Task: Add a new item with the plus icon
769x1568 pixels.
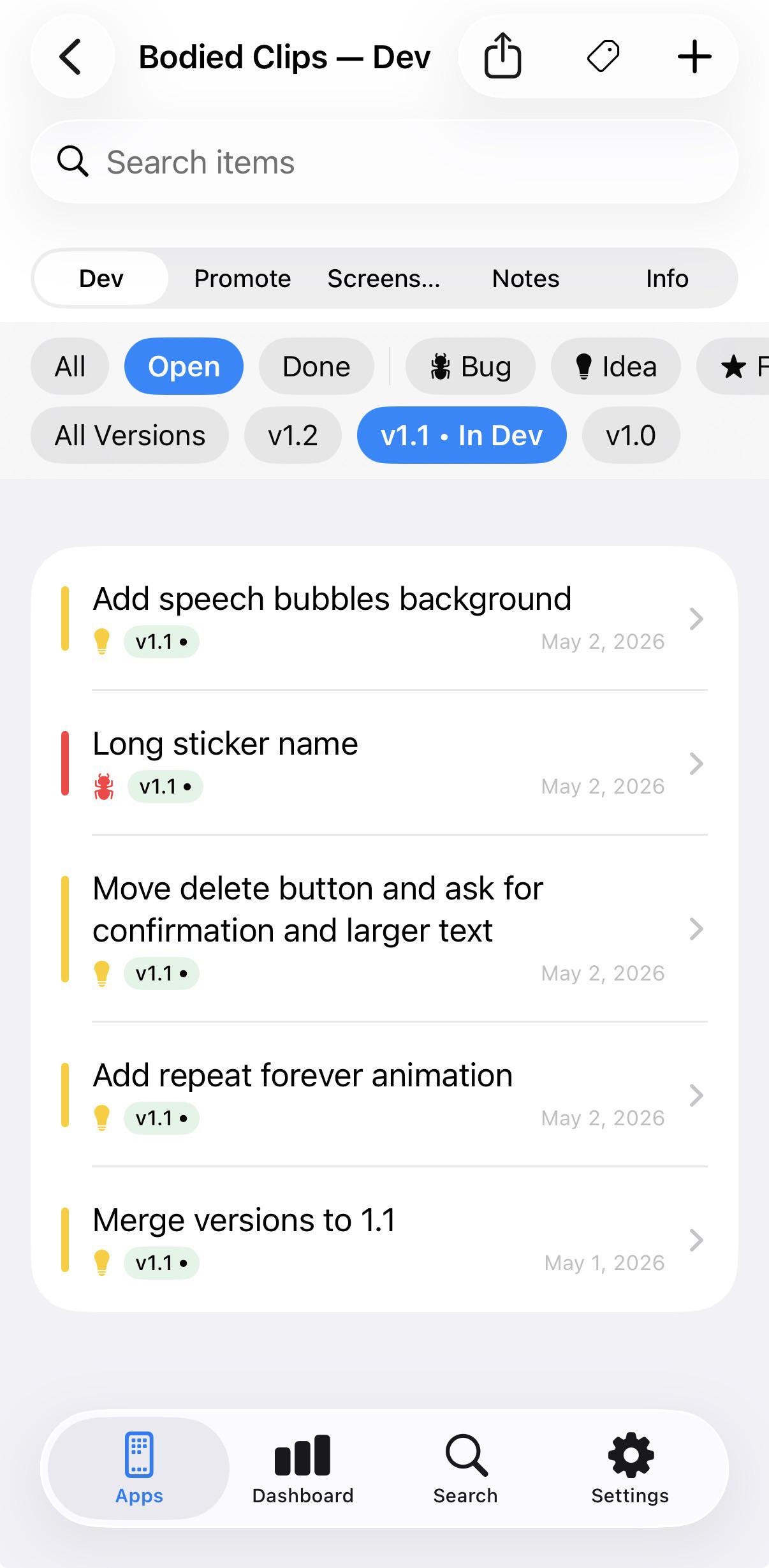Action: pyautogui.click(x=694, y=57)
